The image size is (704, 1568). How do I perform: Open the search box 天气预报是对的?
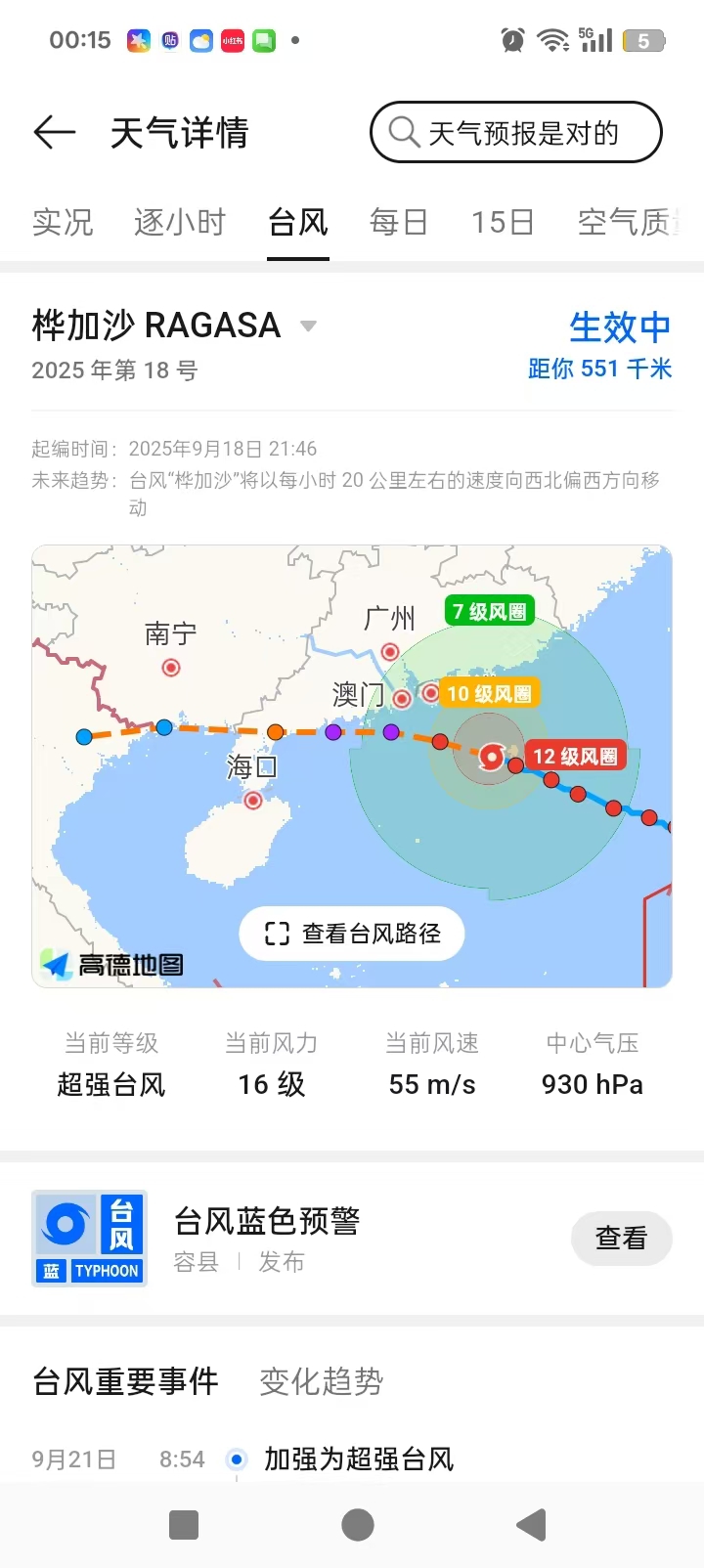pyautogui.click(x=515, y=132)
